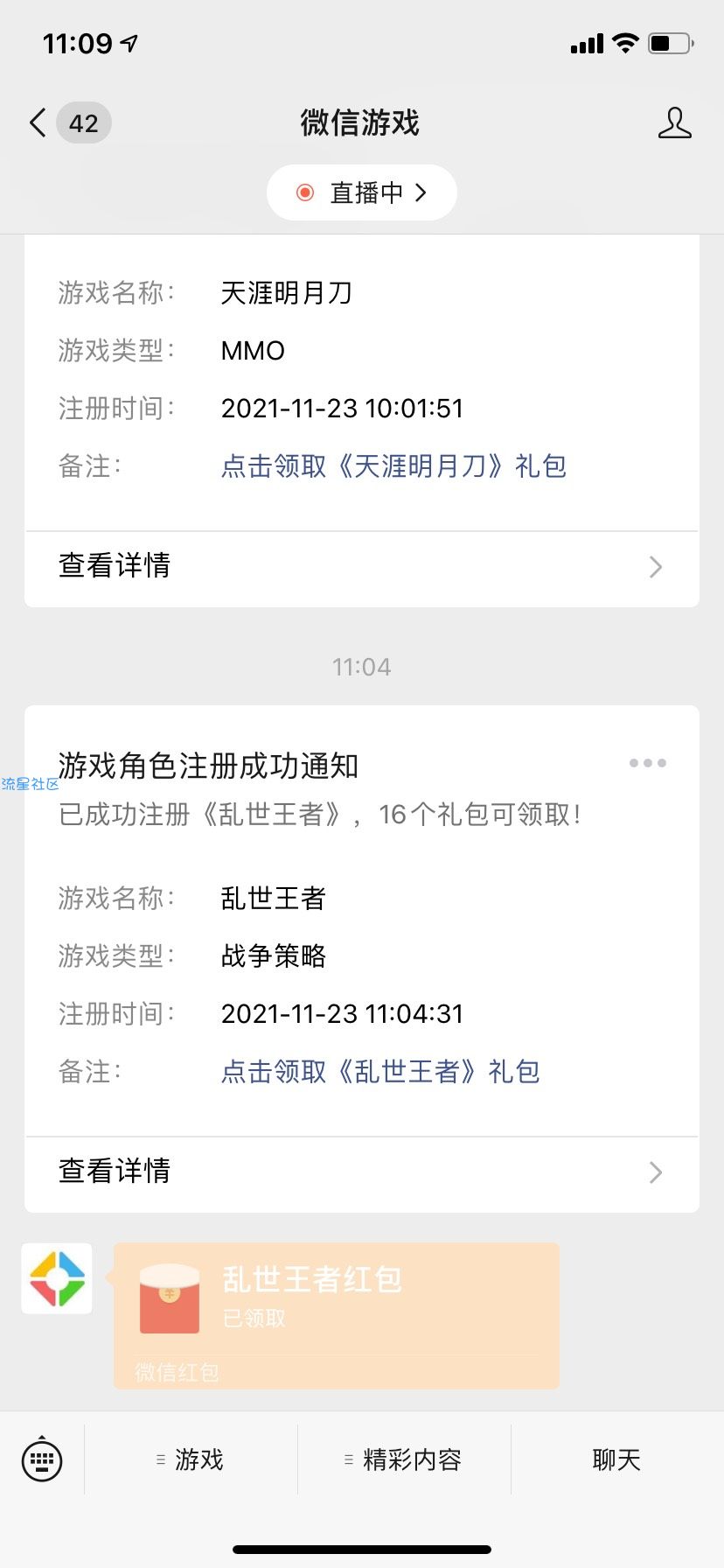Open 查看详情 for 天涯明月刀
The height and width of the screenshot is (1568, 724).
361,566
